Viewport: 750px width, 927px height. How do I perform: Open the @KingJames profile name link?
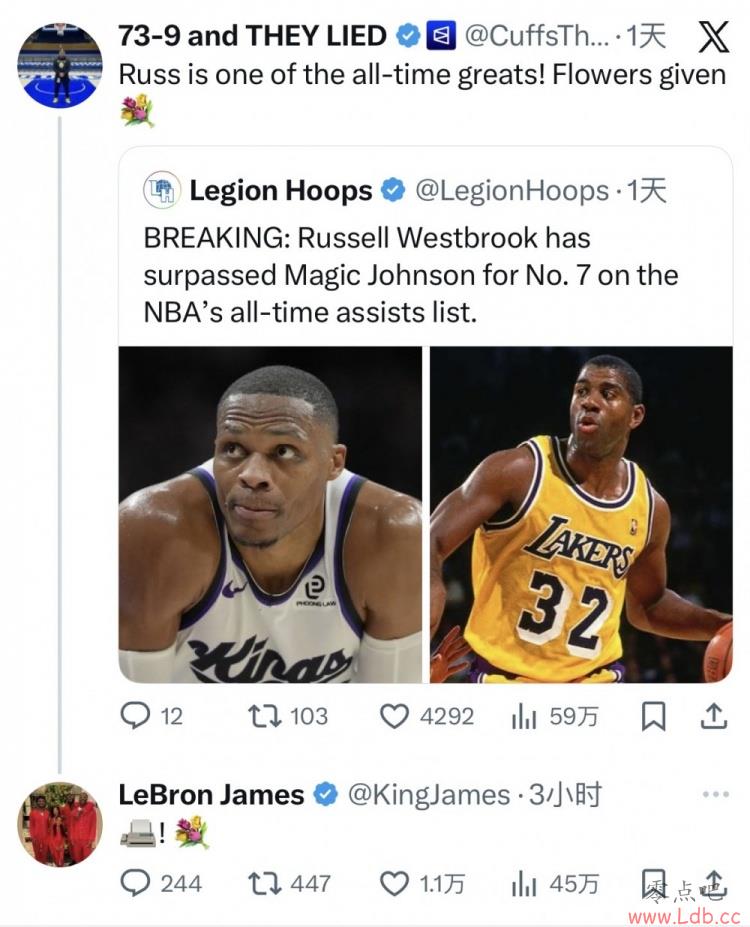pos(428,795)
